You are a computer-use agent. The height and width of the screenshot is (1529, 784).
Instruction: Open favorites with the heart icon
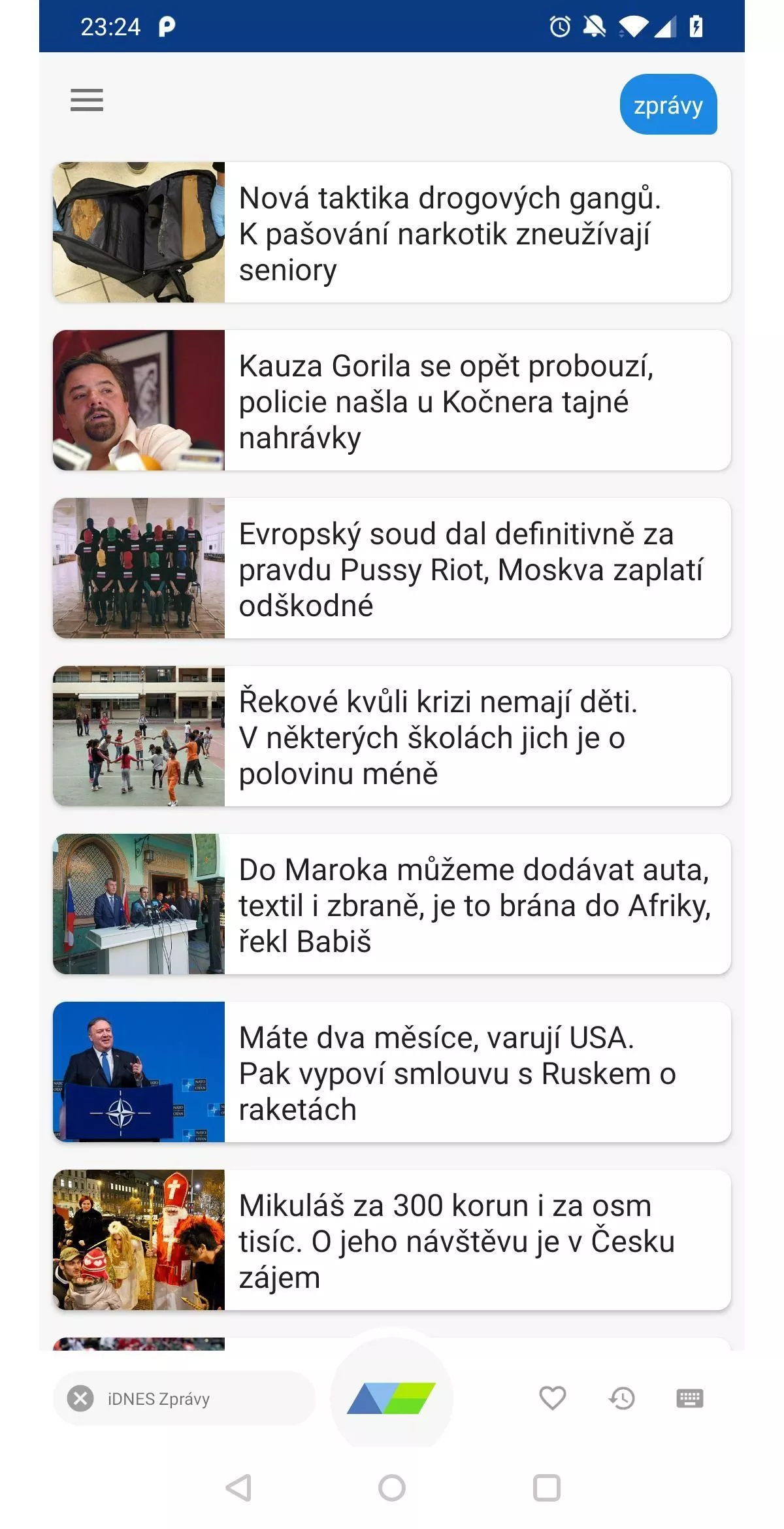pyautogui.click(x=553, y=1398)
